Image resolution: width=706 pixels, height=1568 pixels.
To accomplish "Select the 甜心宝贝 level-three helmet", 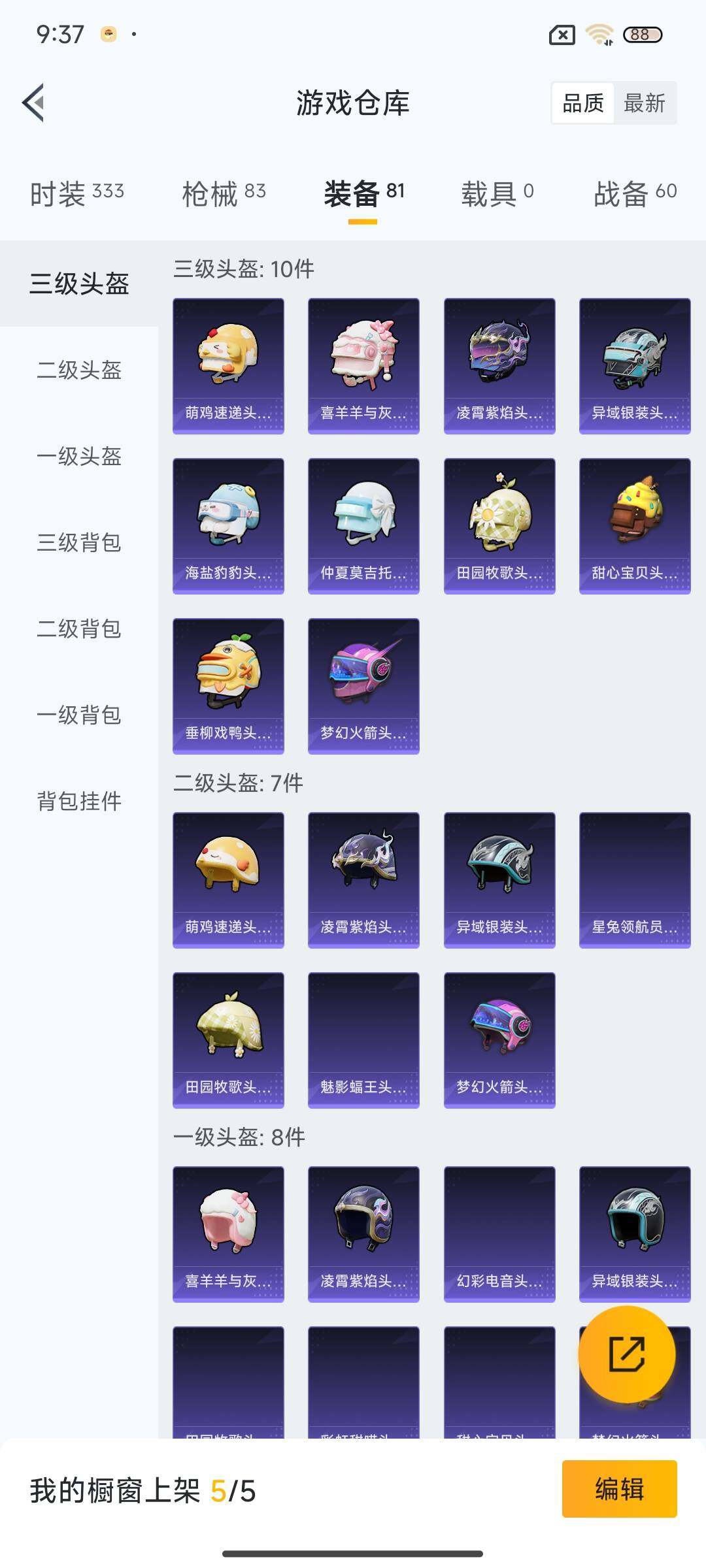I will click(635, 526).
